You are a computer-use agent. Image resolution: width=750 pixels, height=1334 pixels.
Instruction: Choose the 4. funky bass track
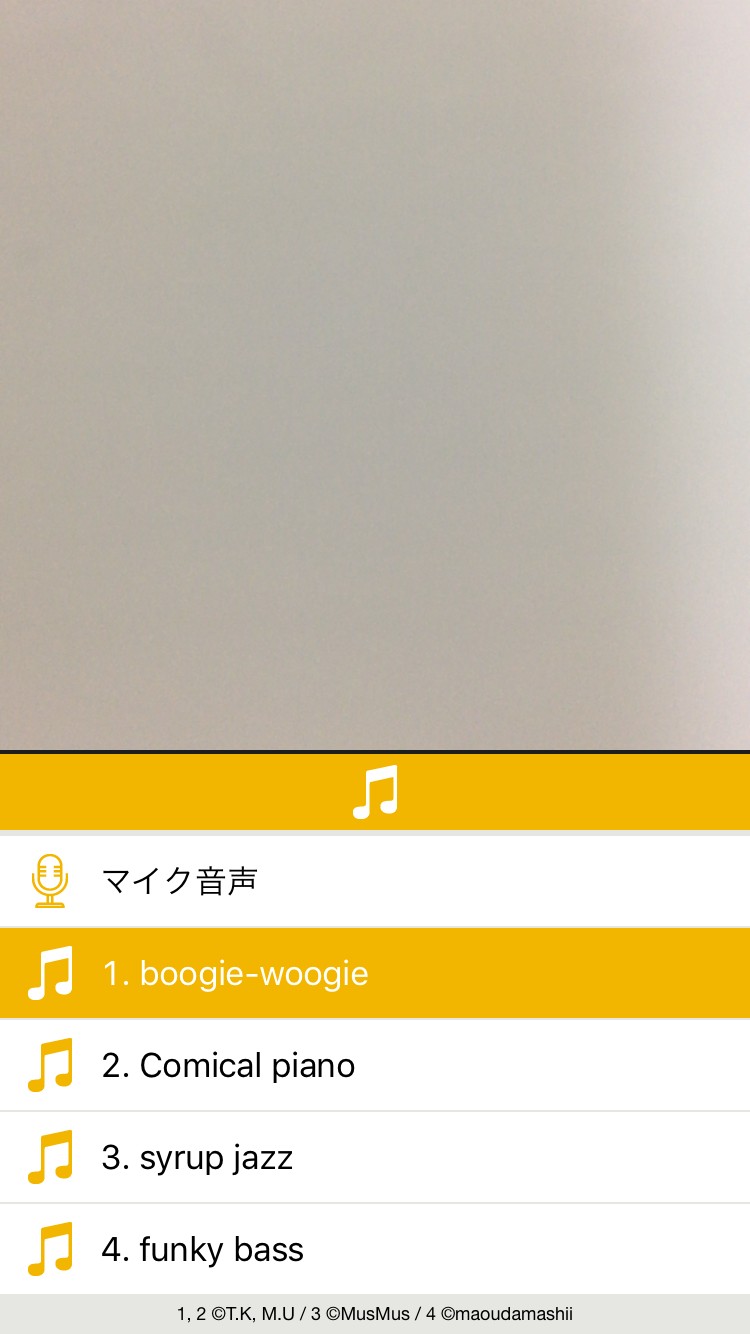pyautogui.click(x=375, y=1249)
